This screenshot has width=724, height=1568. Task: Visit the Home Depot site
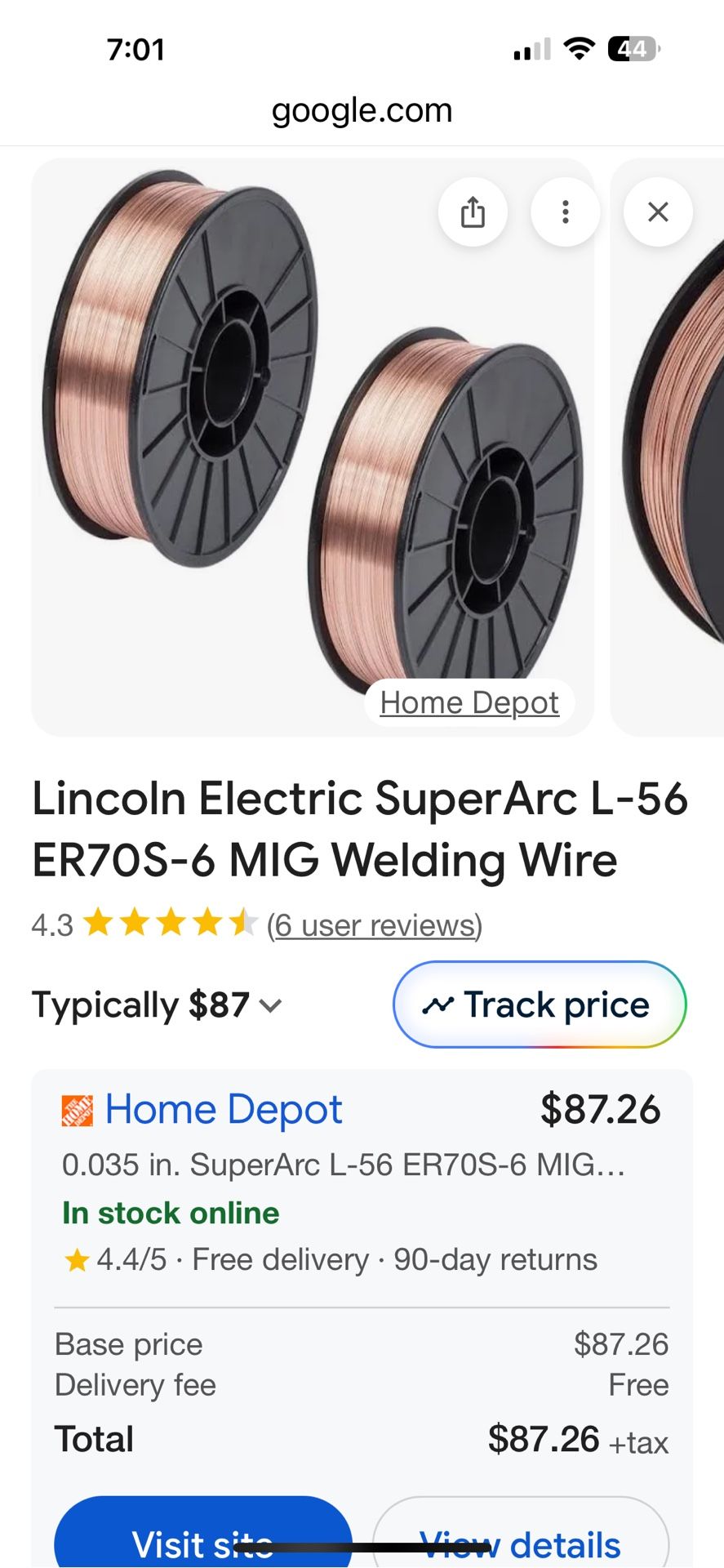(x=202, y=1539)
